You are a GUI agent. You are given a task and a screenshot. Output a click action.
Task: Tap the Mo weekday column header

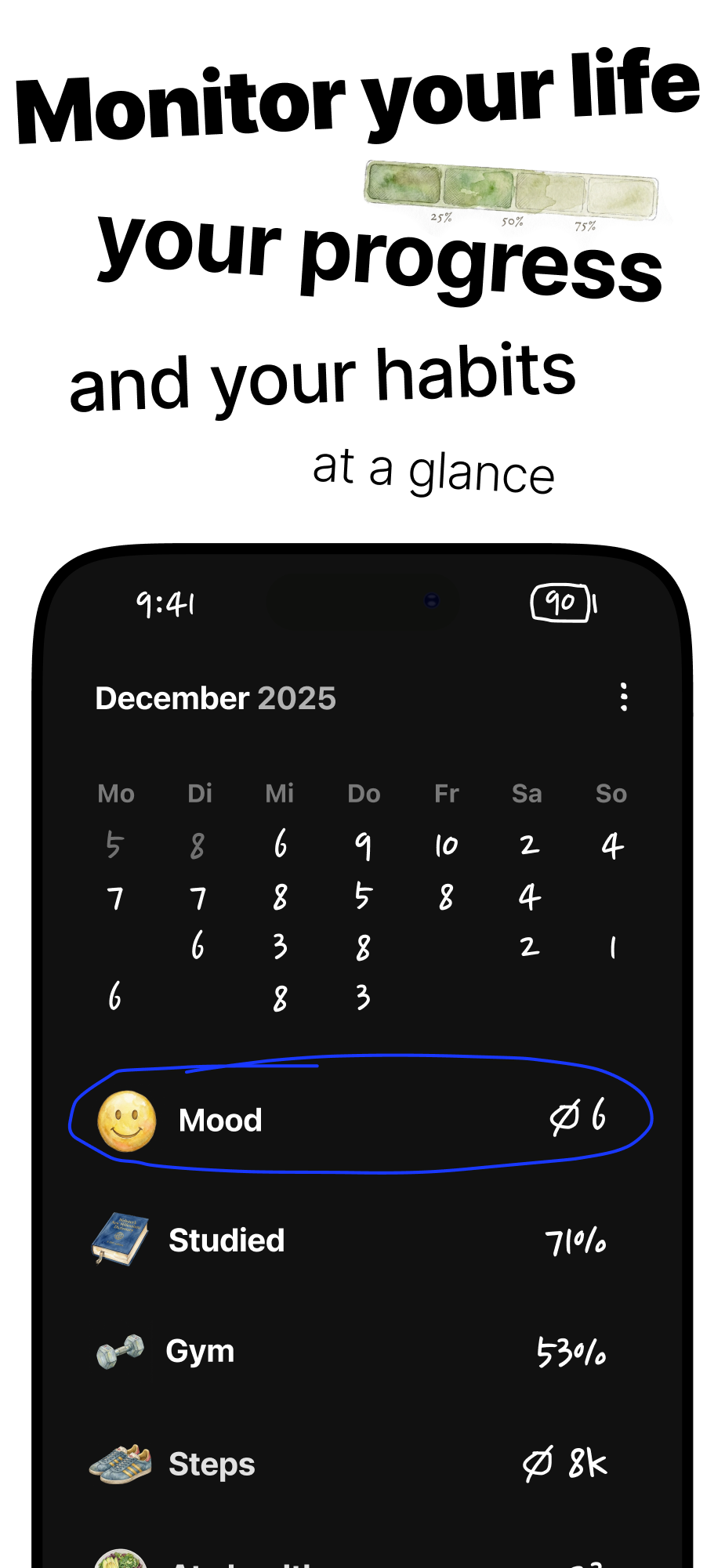pyautogui.click(x=115, y=794)
